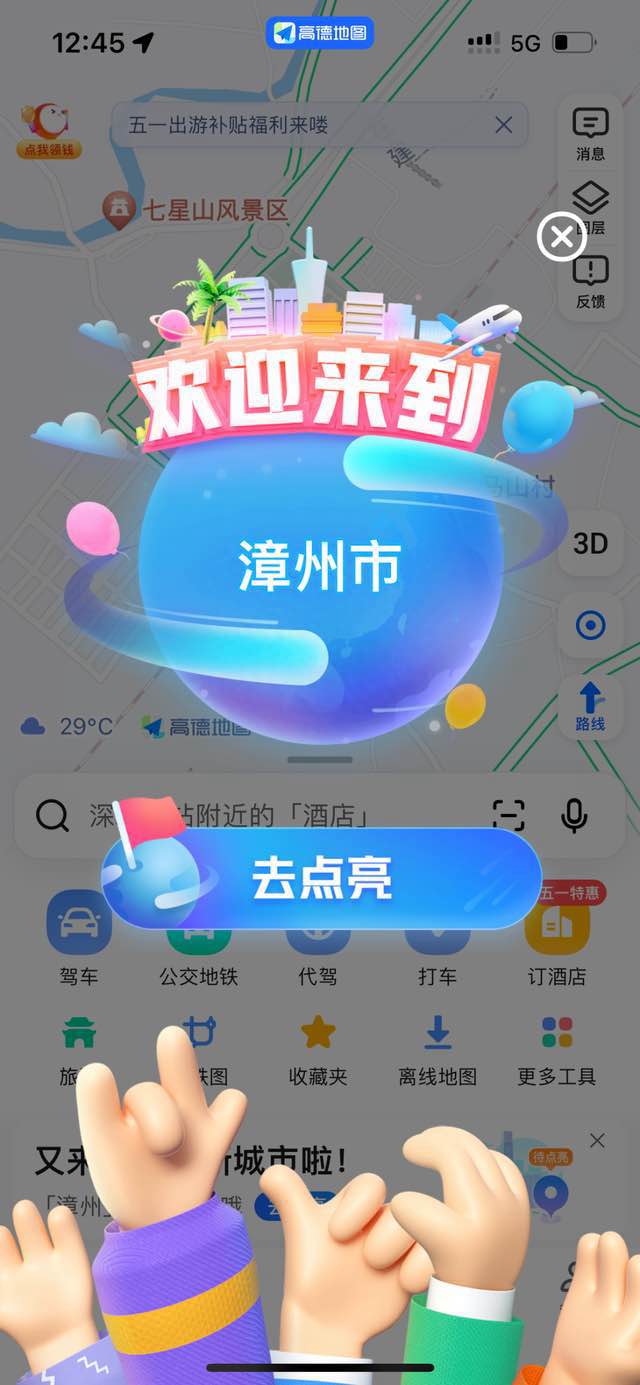Show 更多工具 more tools
The width and height of the screenshot is (640, 1385).
(x=556, y=1049)
